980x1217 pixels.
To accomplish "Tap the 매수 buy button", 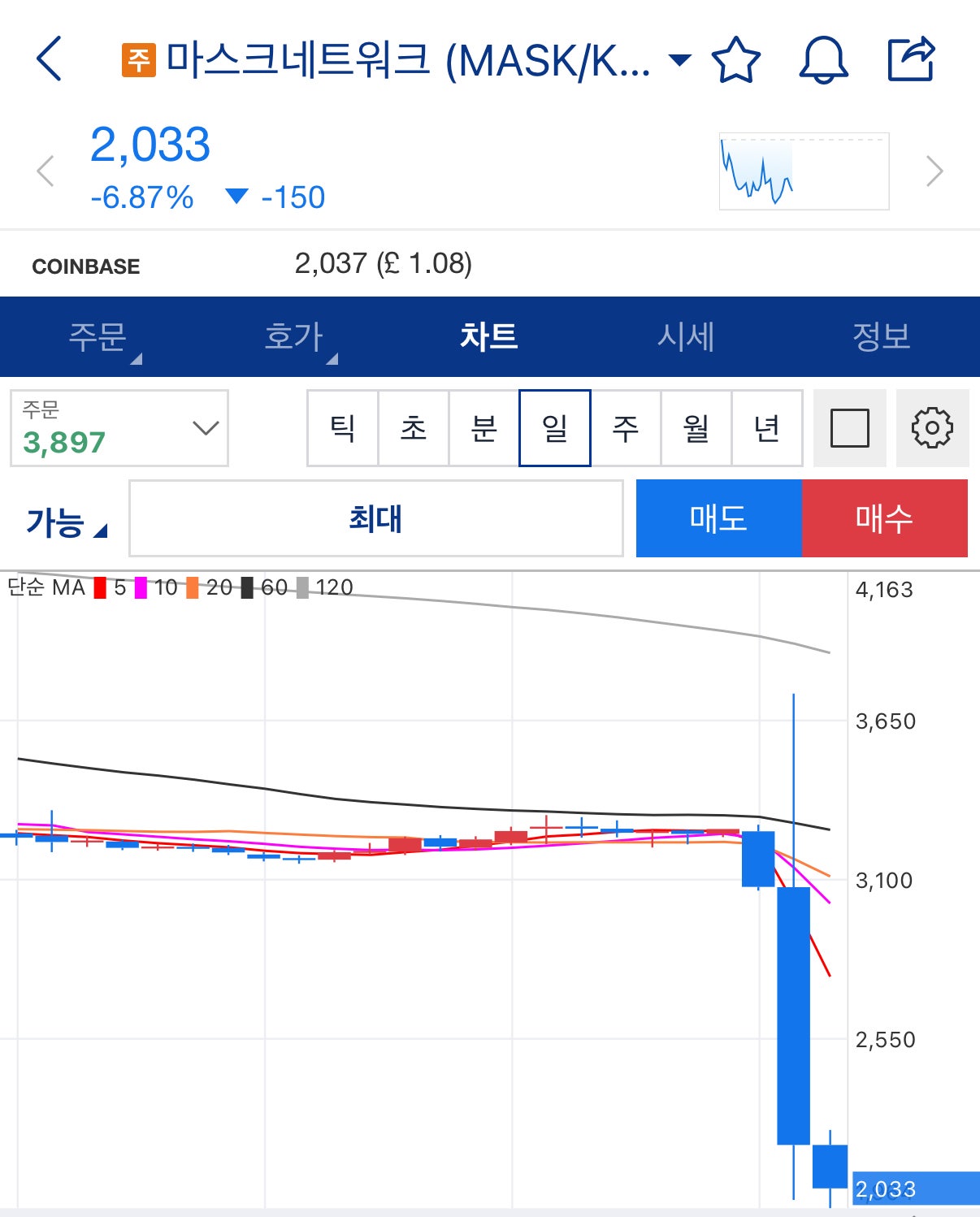I will point(884,518).
